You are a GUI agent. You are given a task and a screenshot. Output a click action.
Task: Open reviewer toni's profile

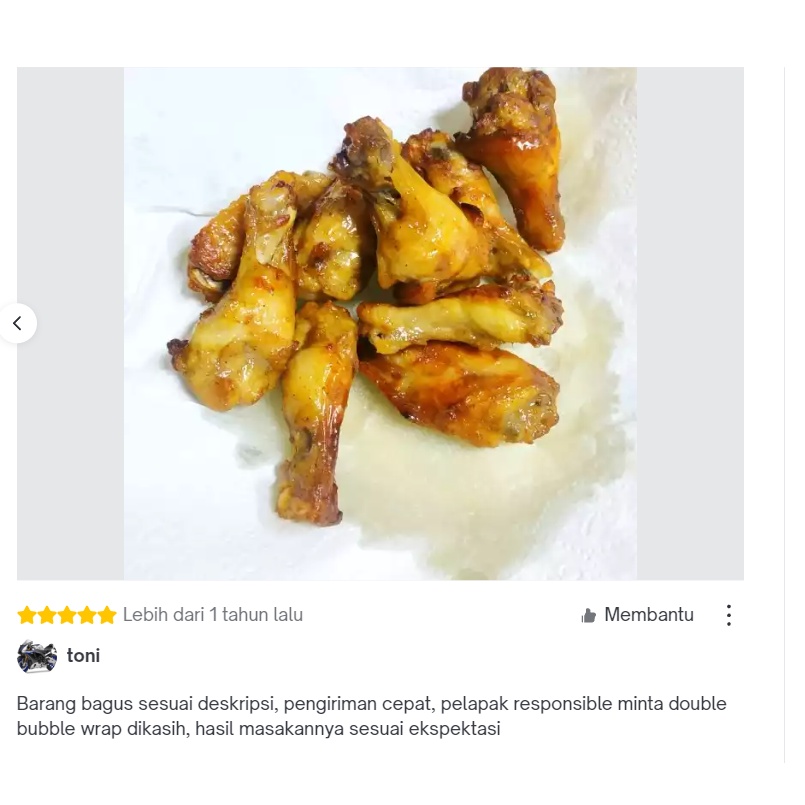click(x=82, y=656)
